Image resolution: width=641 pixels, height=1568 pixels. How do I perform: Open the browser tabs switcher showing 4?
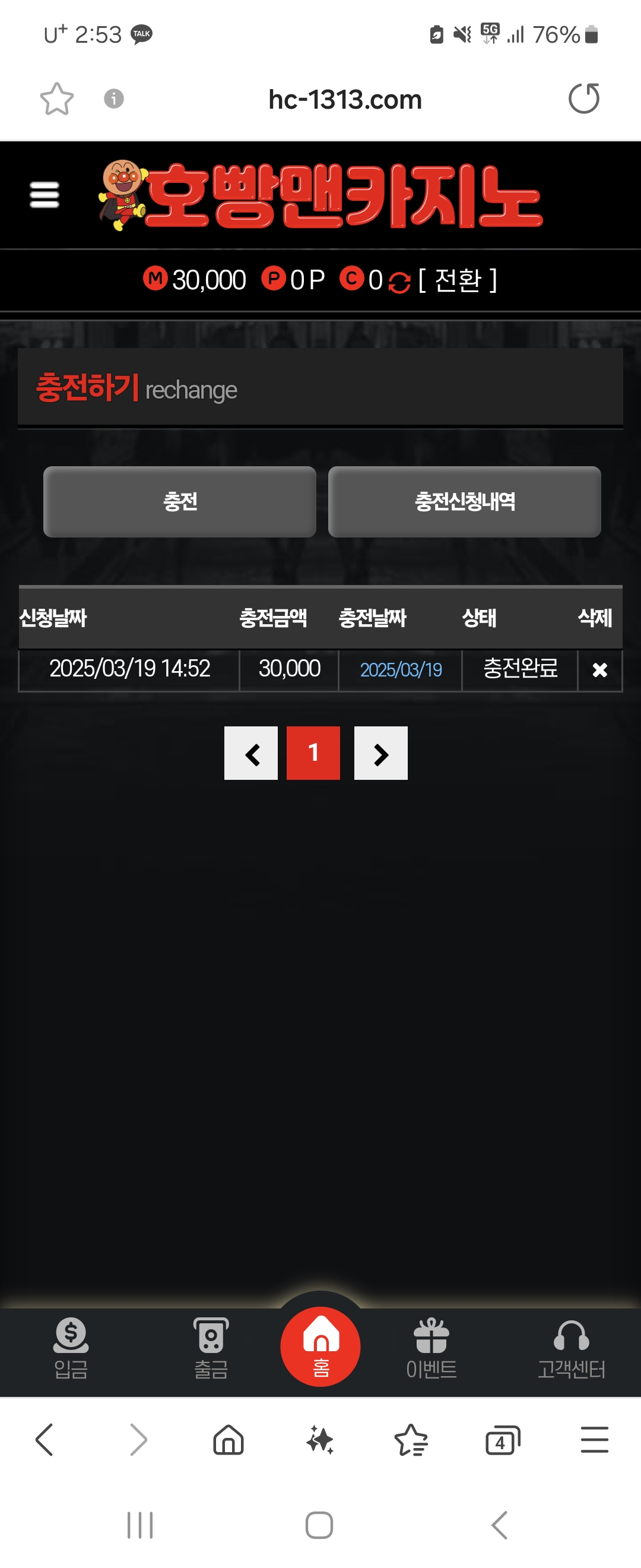click(502, 1441)
